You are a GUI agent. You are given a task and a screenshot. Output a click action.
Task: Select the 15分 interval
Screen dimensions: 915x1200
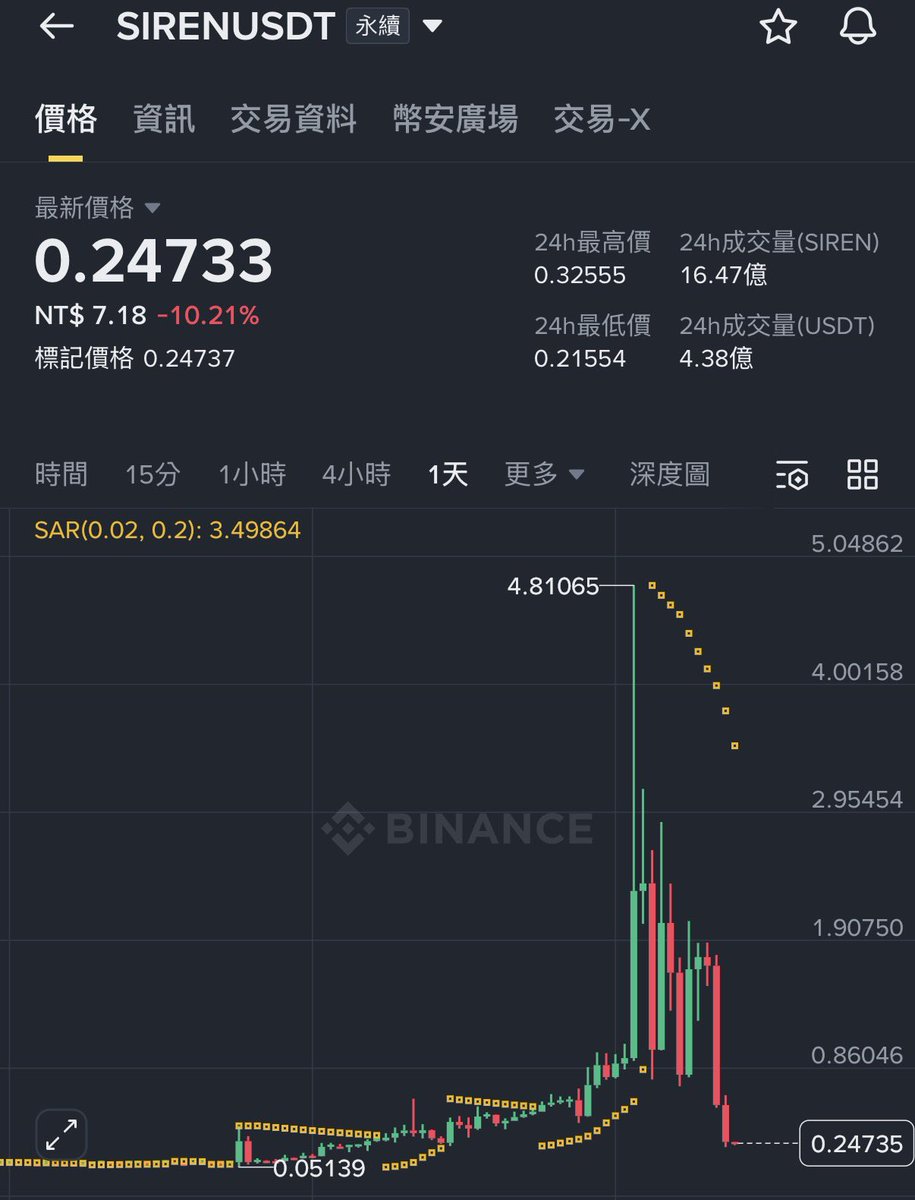click(152, 474)
